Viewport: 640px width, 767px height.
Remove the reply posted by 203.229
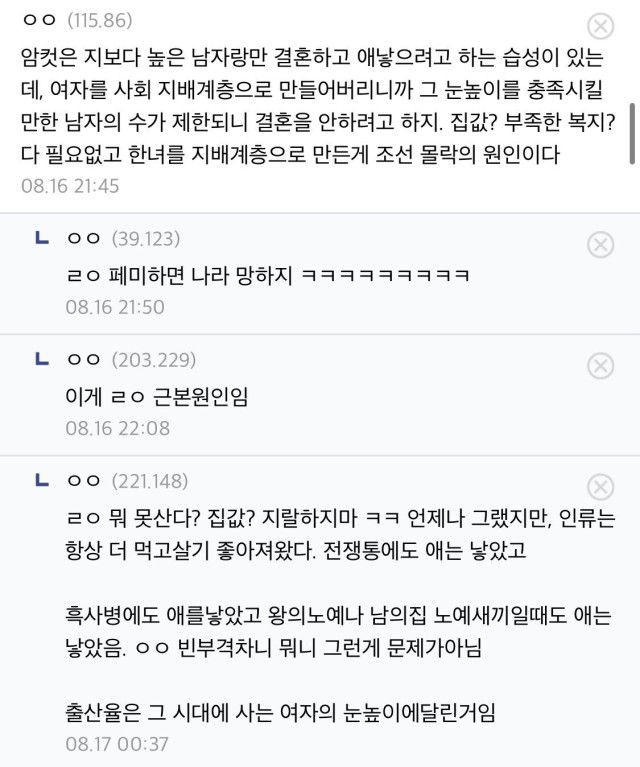[x=600, y=365]
